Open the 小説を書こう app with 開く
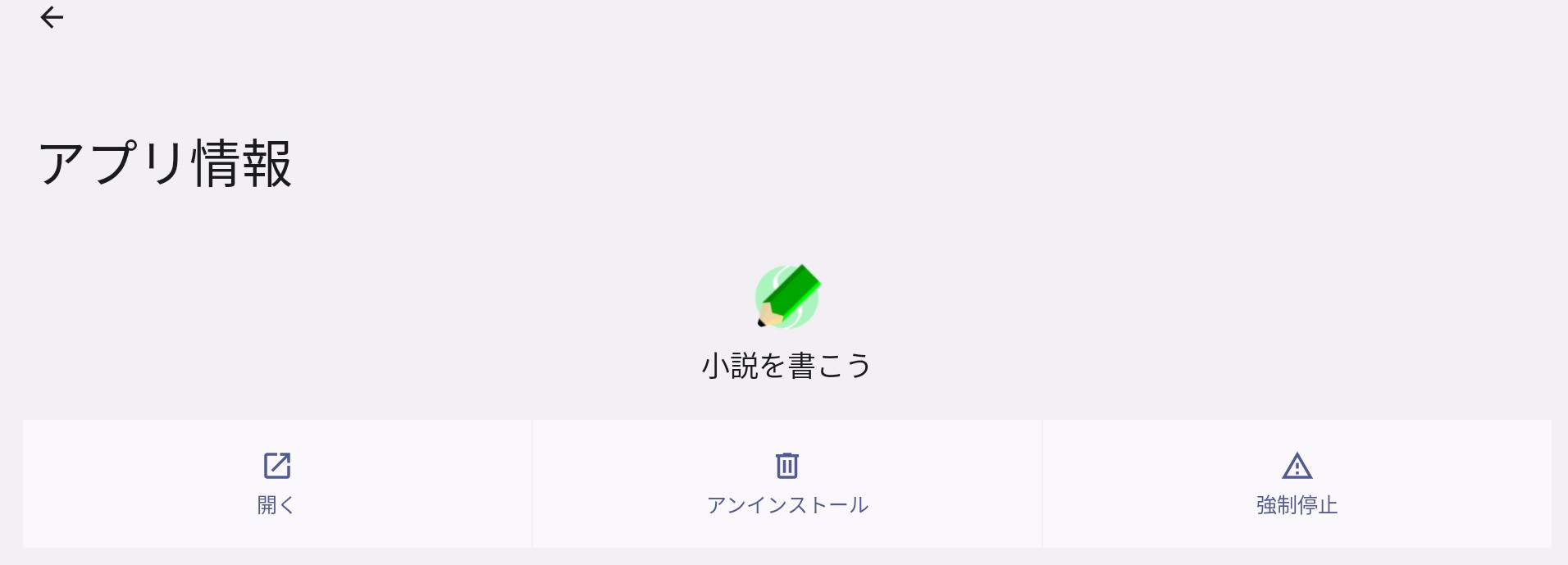 [x=276, y=483]
